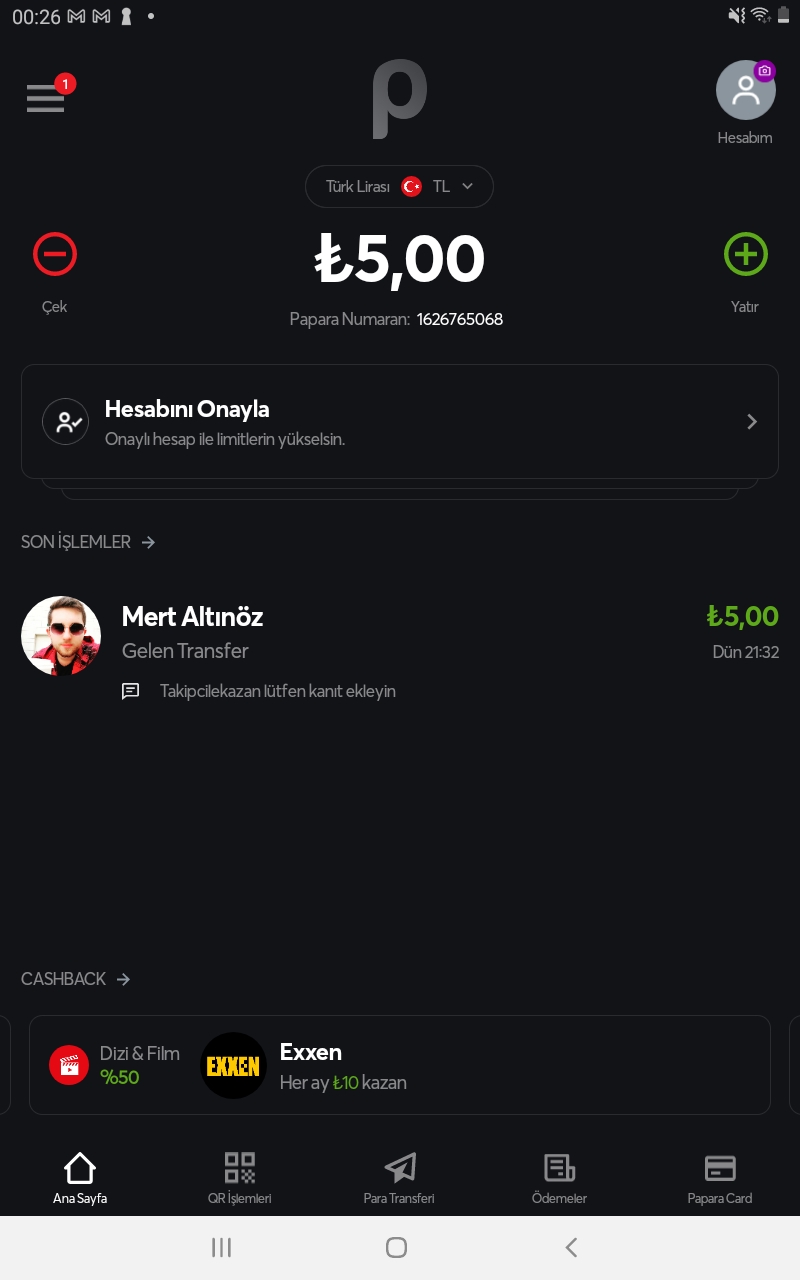Open the Hesabını Onayla card

click(400, 421)
